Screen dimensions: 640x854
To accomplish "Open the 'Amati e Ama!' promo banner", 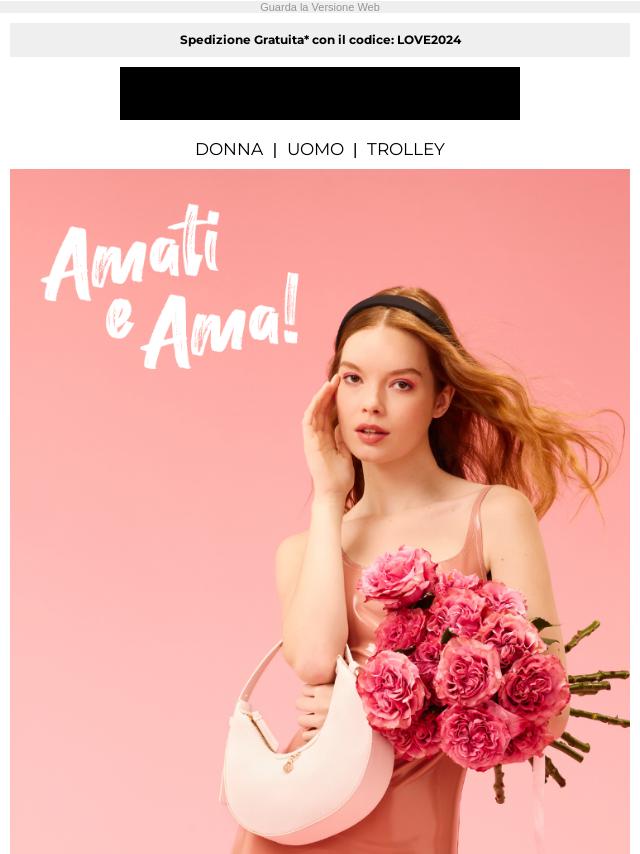I will point(320,510).
